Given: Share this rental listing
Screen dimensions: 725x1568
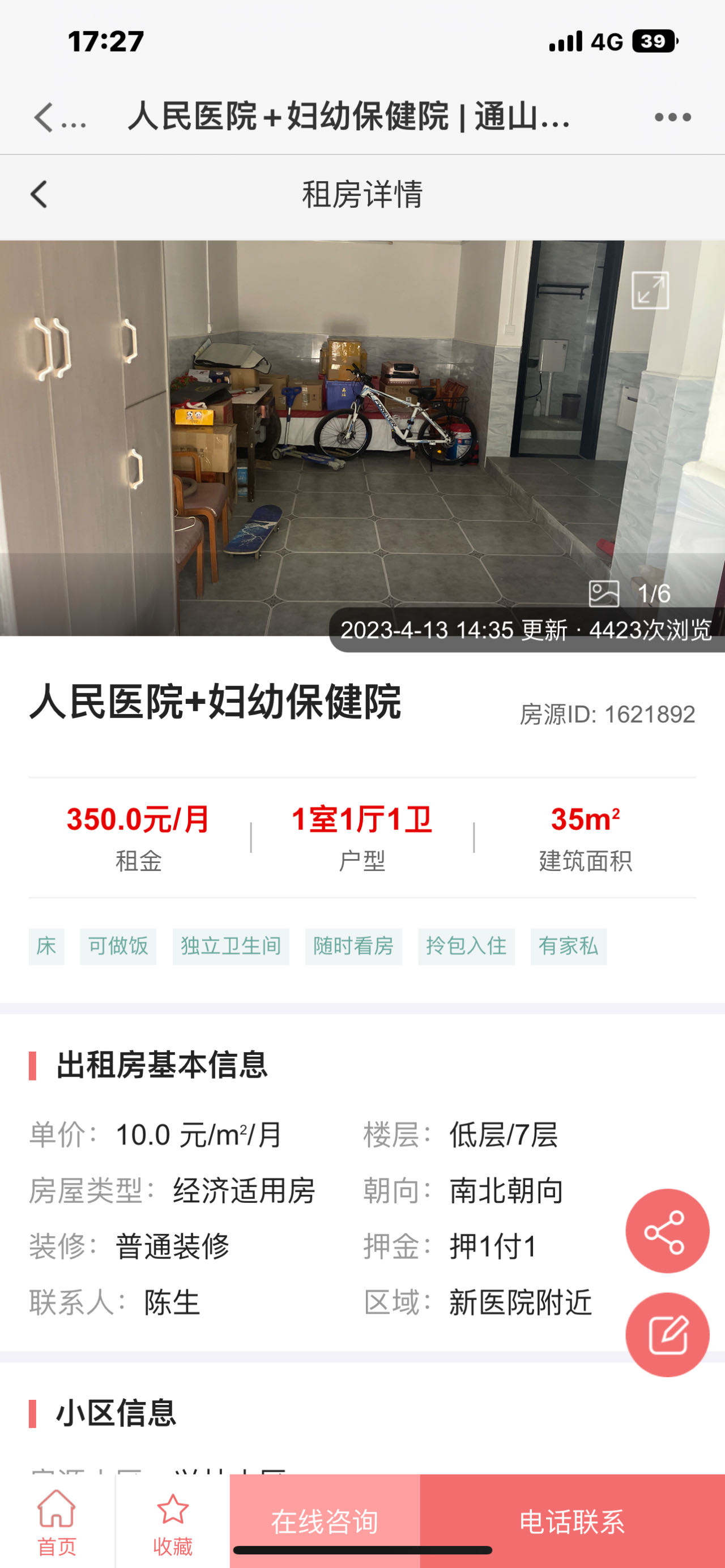Looking at the screenshot, I should (x=667, y=1231).
